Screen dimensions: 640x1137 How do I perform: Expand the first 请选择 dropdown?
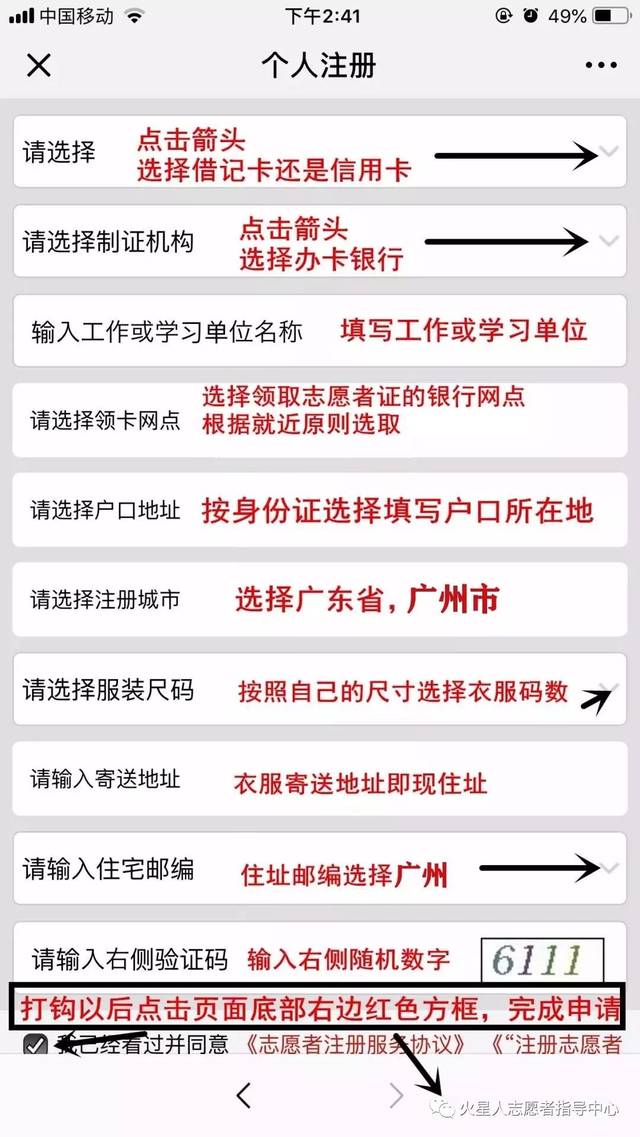(x=610, y=152)
